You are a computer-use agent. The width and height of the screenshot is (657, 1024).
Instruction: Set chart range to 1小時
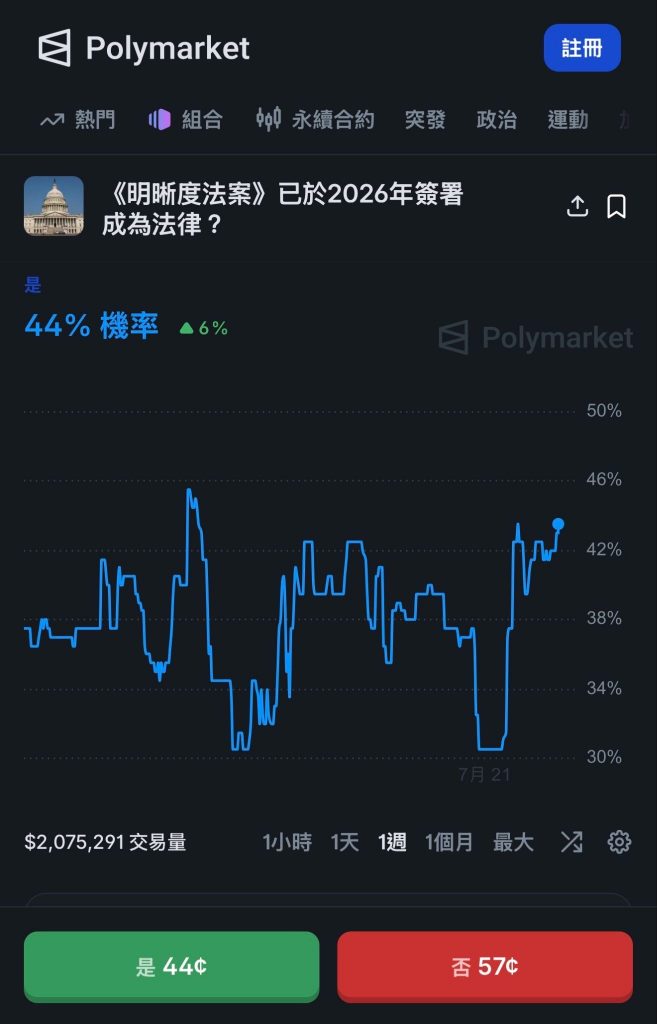pos(287,842)
